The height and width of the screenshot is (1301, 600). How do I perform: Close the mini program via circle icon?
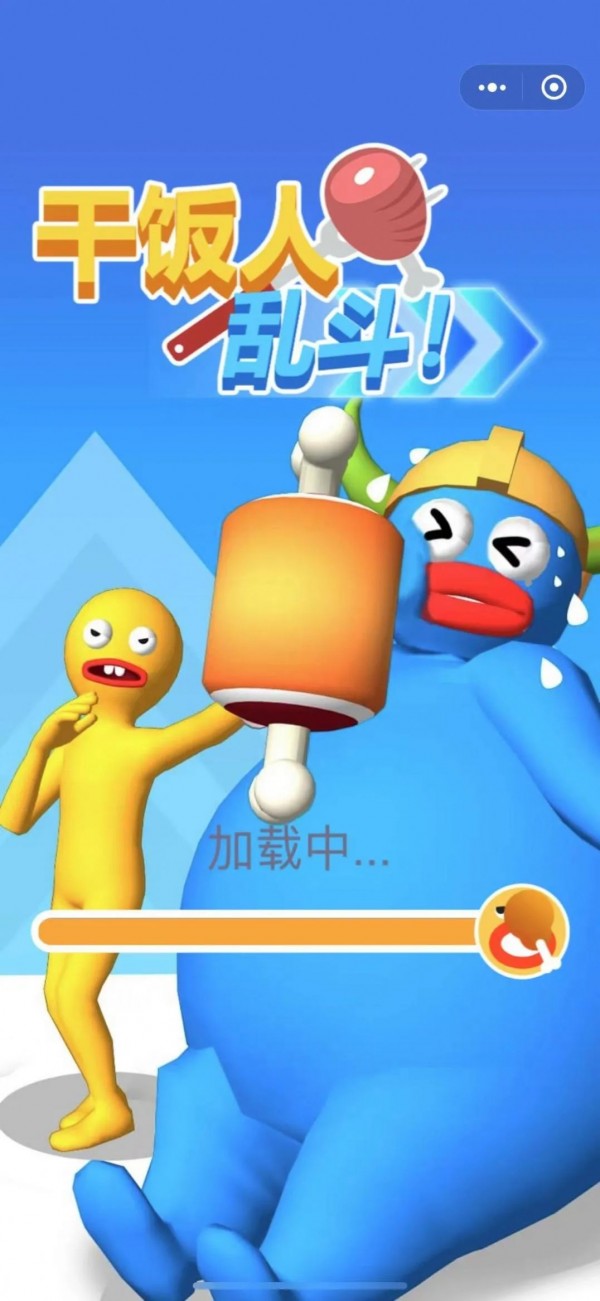pyautogui.click(x=553, y=88)
